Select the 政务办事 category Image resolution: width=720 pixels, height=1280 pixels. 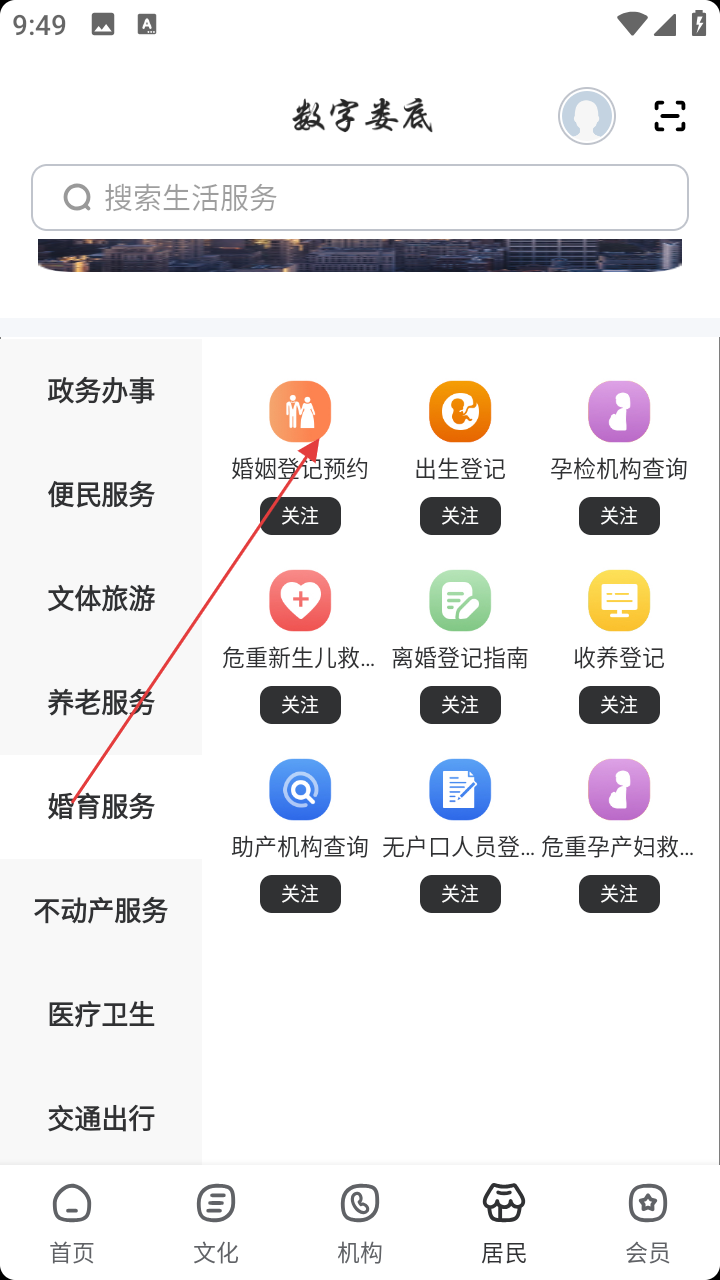coord(101,391)
